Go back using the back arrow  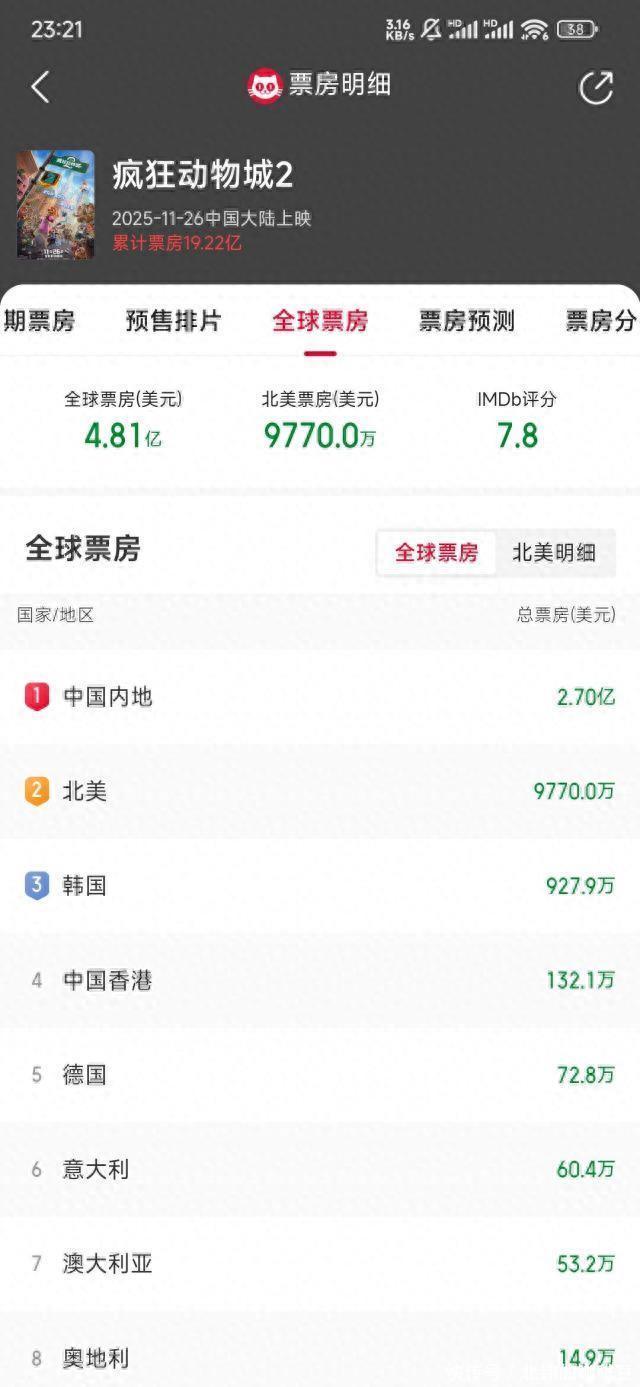tap(40, 87)
